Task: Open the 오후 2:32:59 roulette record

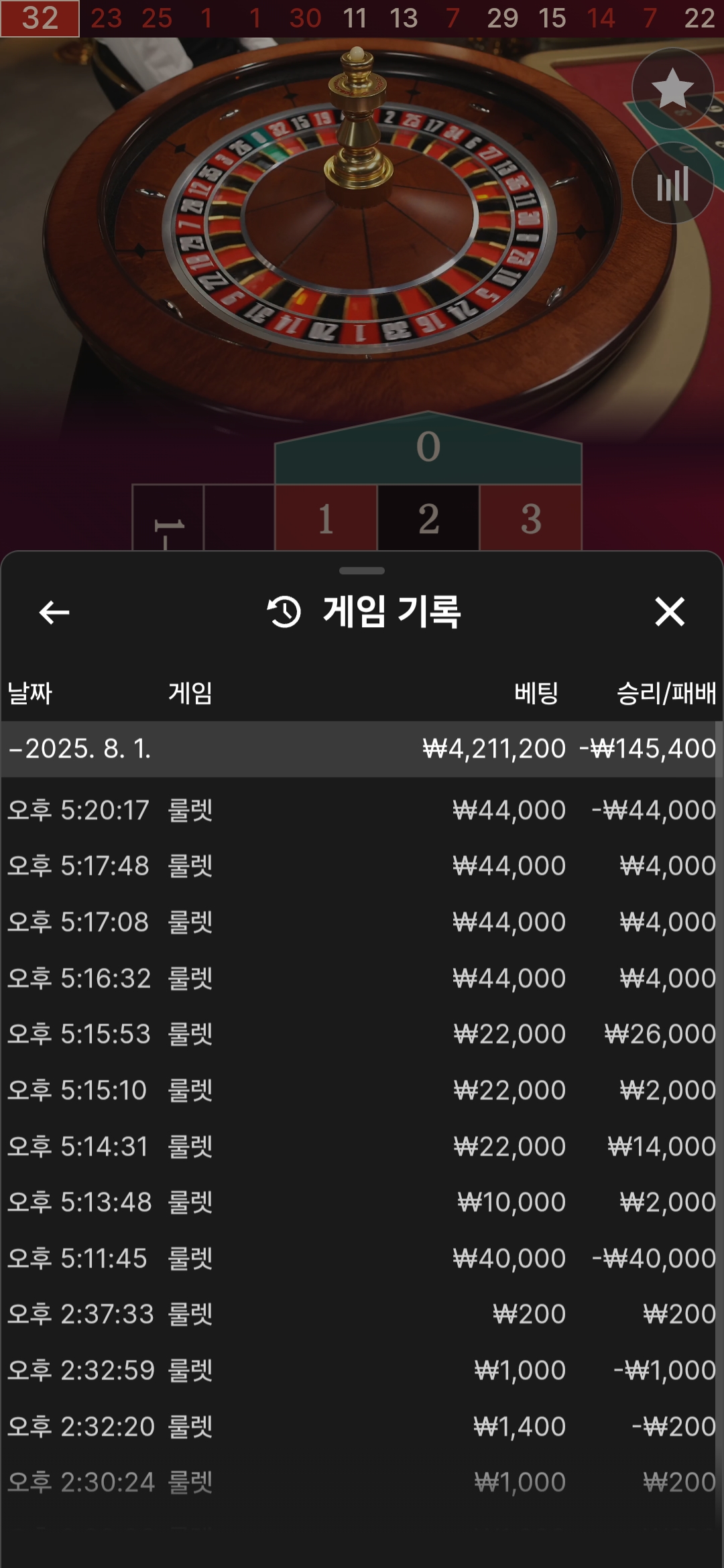Action: (x=362, y=1370)
